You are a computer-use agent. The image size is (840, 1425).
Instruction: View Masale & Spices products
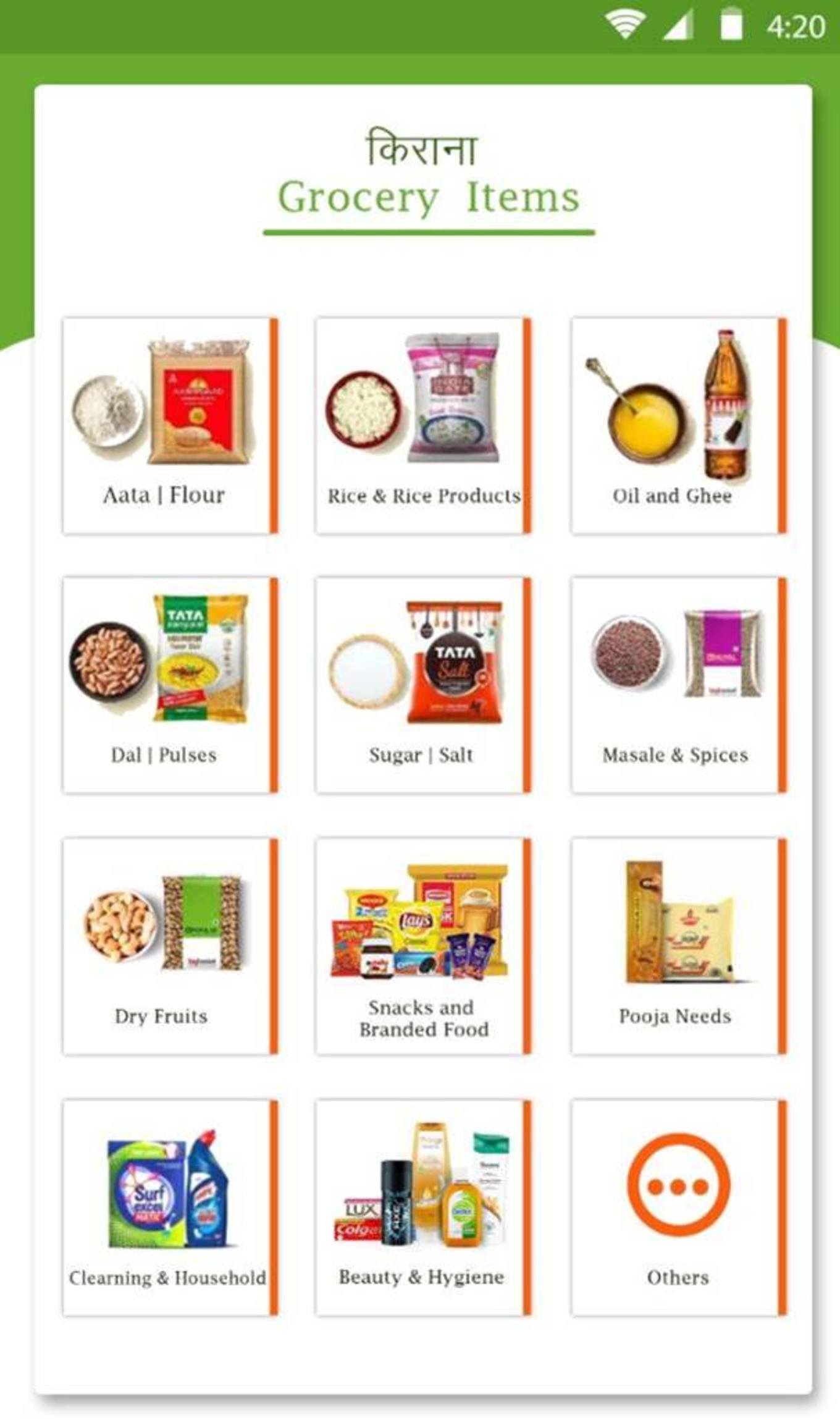[678, 685]
